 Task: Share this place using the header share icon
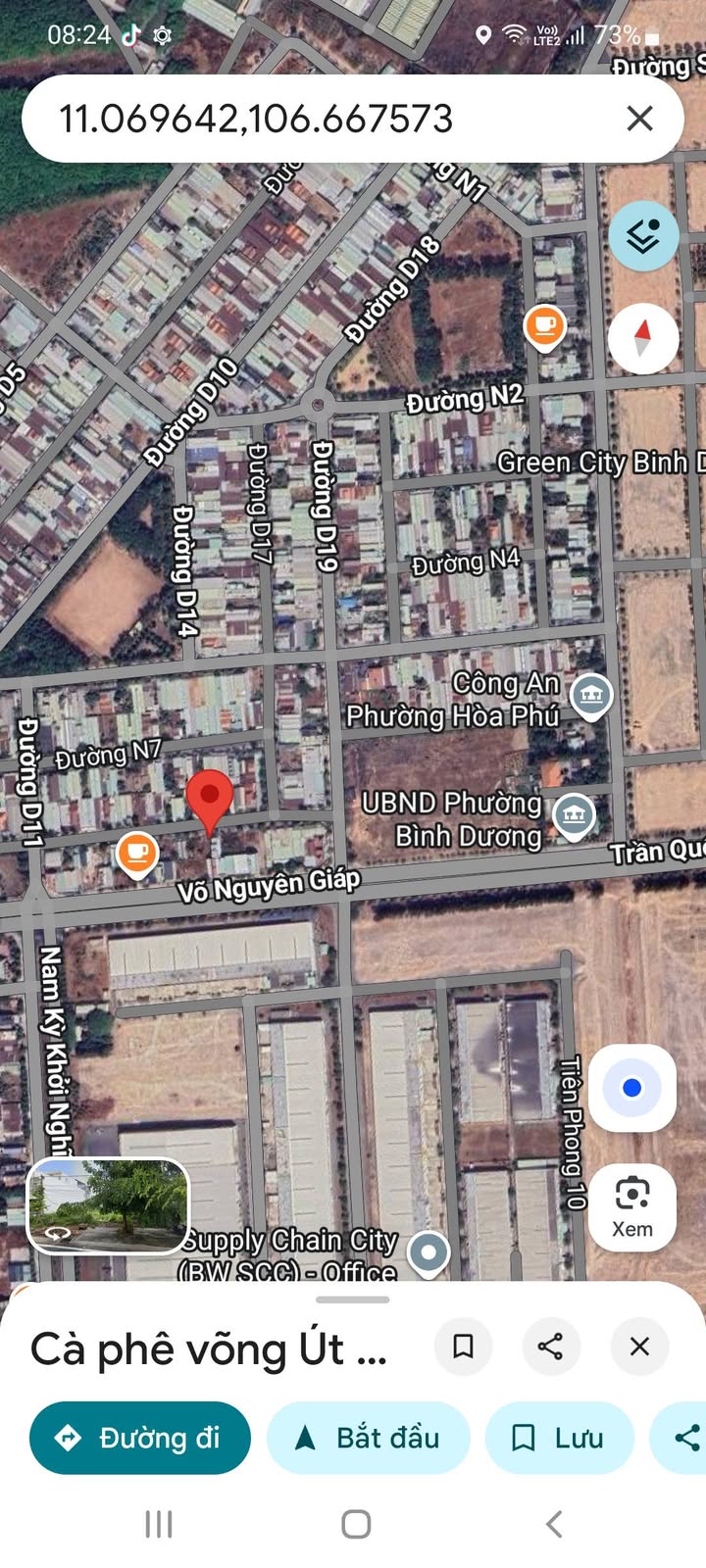pos(551,1347)
